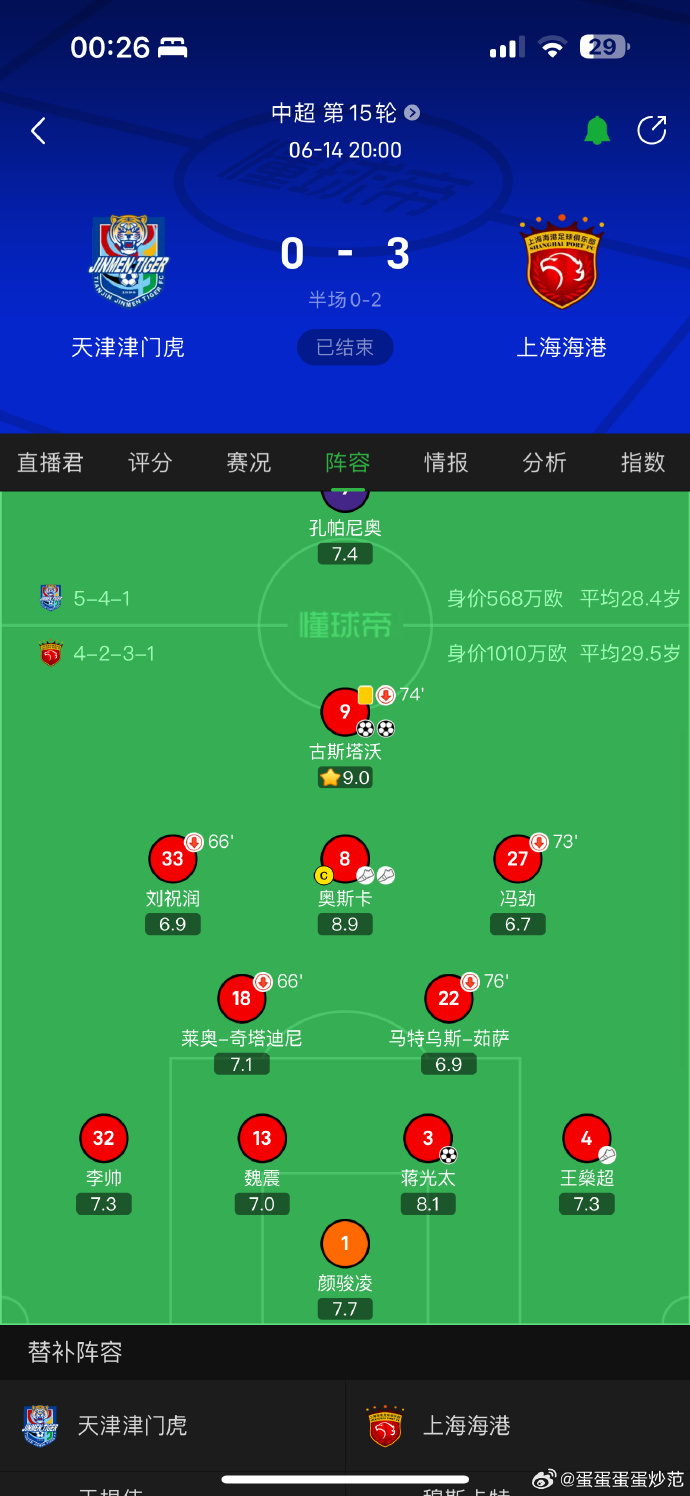The width and height of the screenshot is (690, 1496).
Task: Switch to the 直播君 tab
Action: point(50,462)
